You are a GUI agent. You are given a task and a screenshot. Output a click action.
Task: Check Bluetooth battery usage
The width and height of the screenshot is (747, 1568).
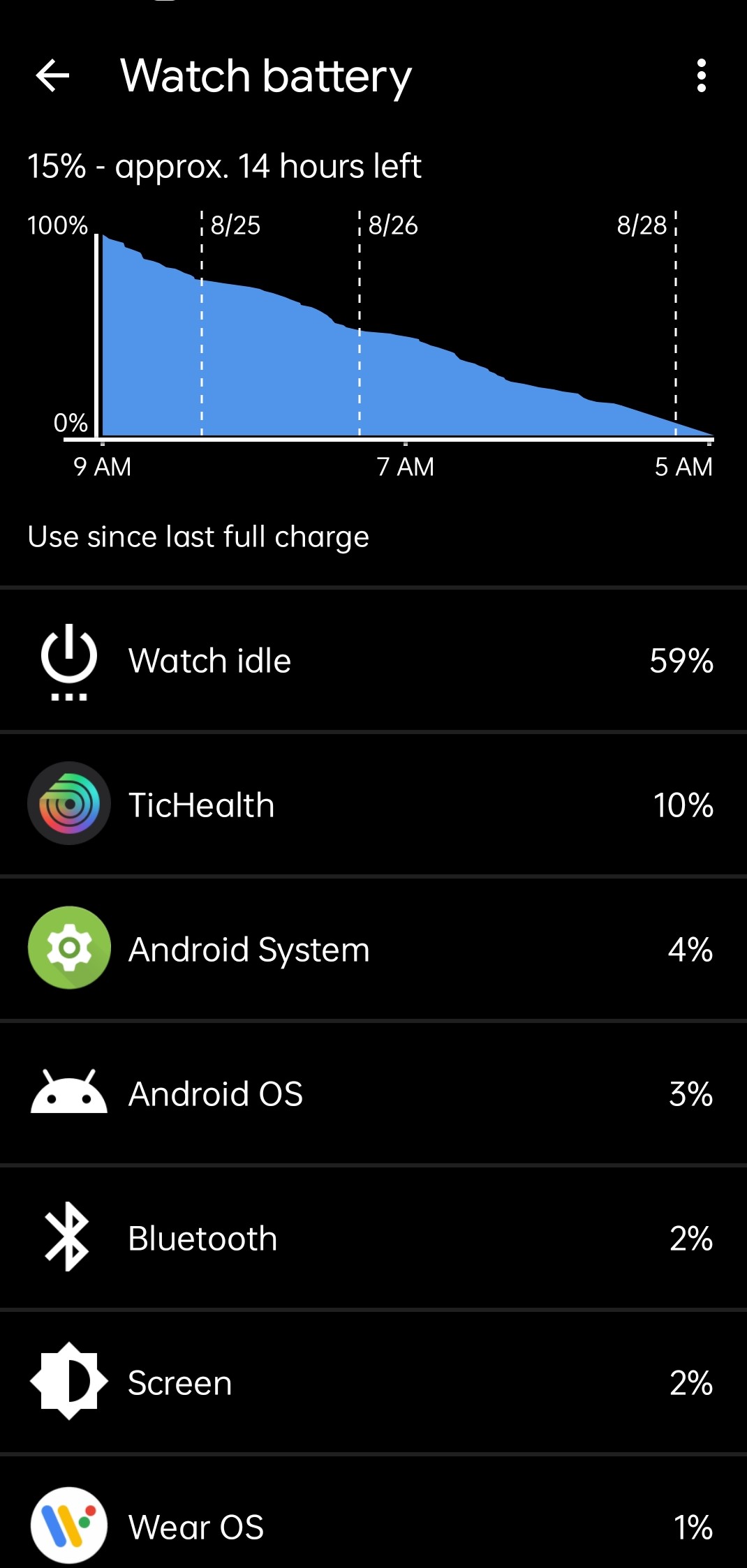(x=373, y=1237)
